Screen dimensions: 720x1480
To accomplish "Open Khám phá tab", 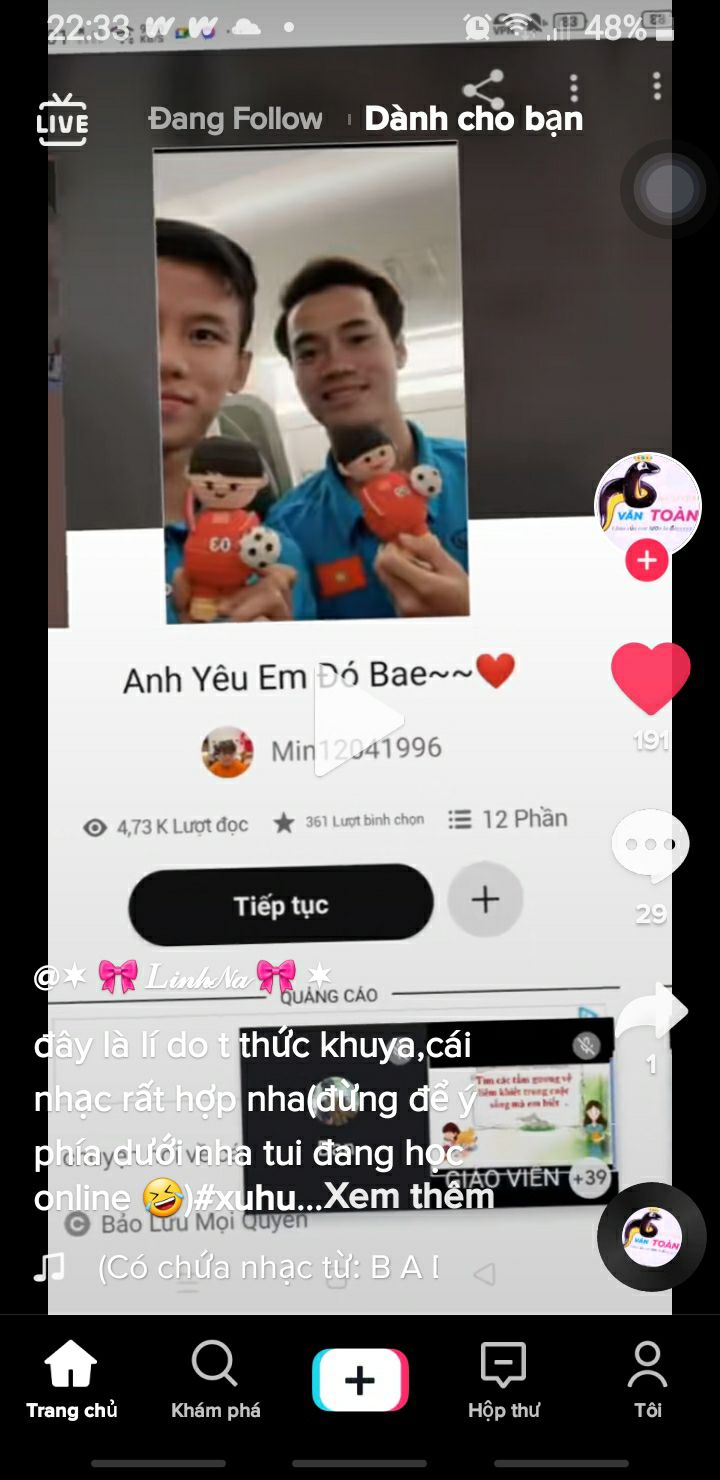I will pyautogui.click(x=215, y=1380).
